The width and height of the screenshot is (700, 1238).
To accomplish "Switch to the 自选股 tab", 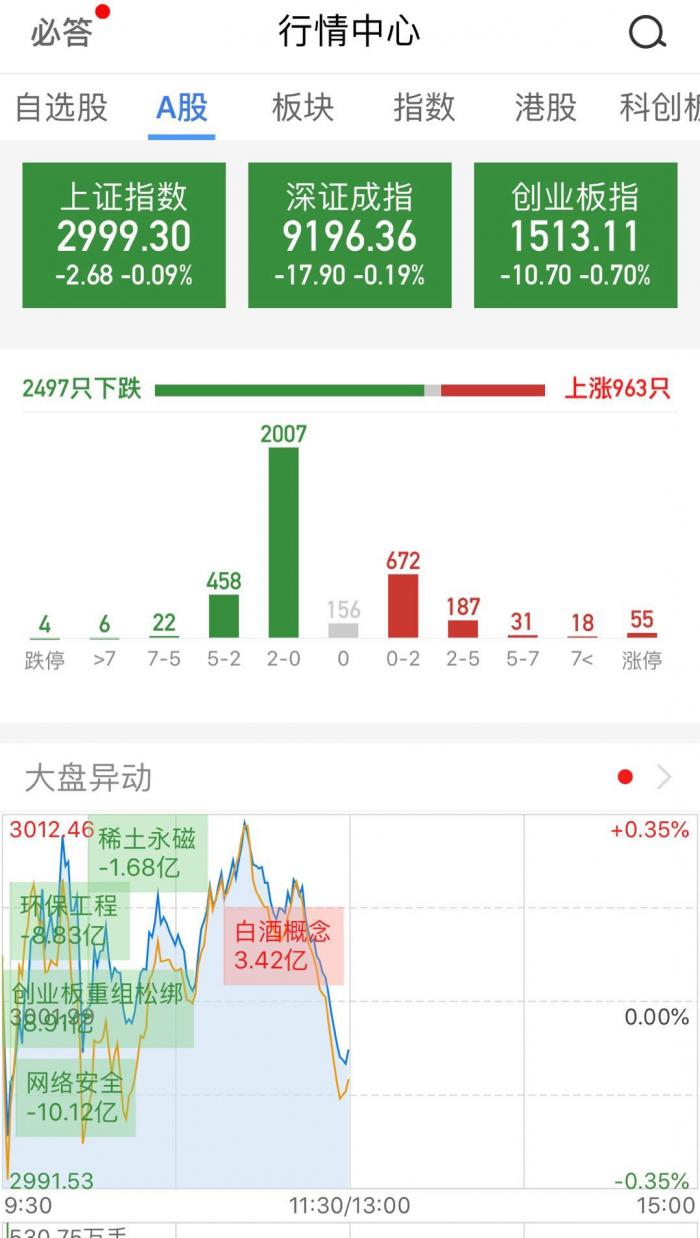I will 61,107.
